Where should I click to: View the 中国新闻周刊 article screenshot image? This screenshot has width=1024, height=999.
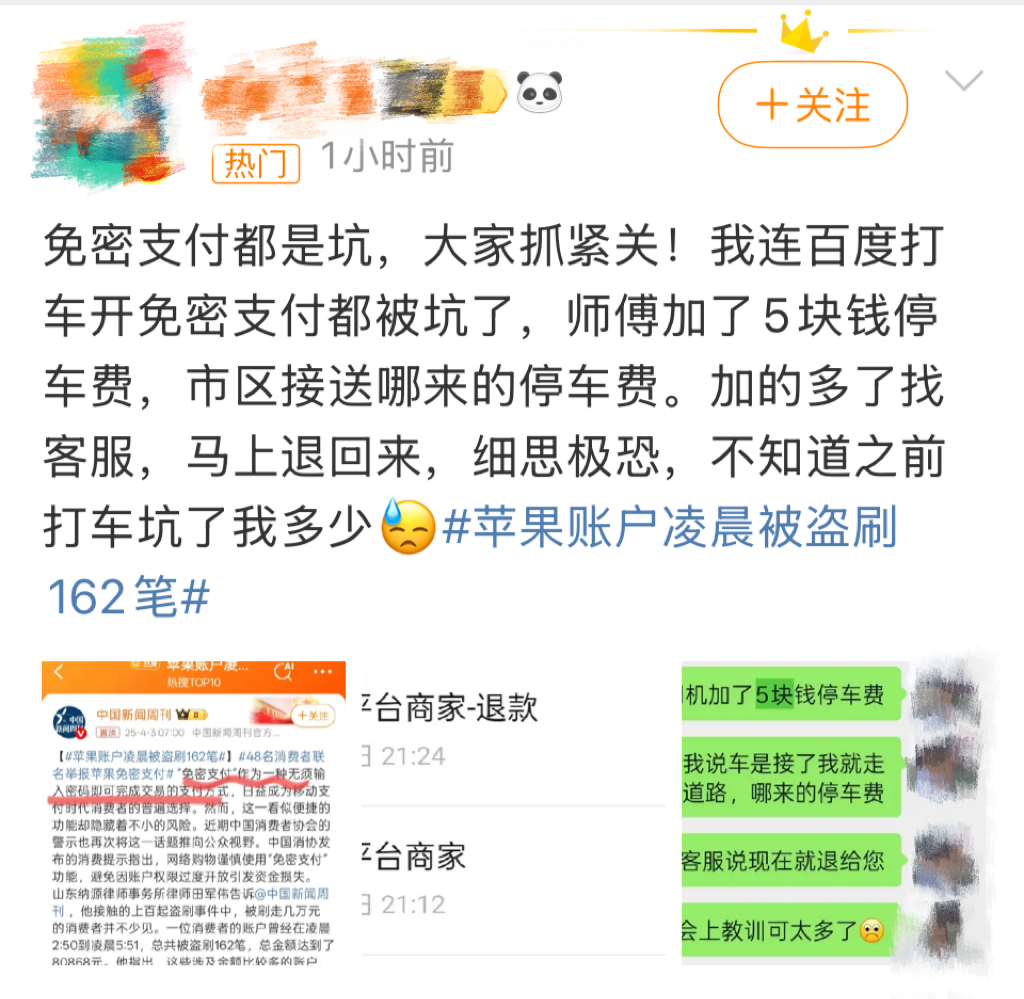[x=193, y=812]
